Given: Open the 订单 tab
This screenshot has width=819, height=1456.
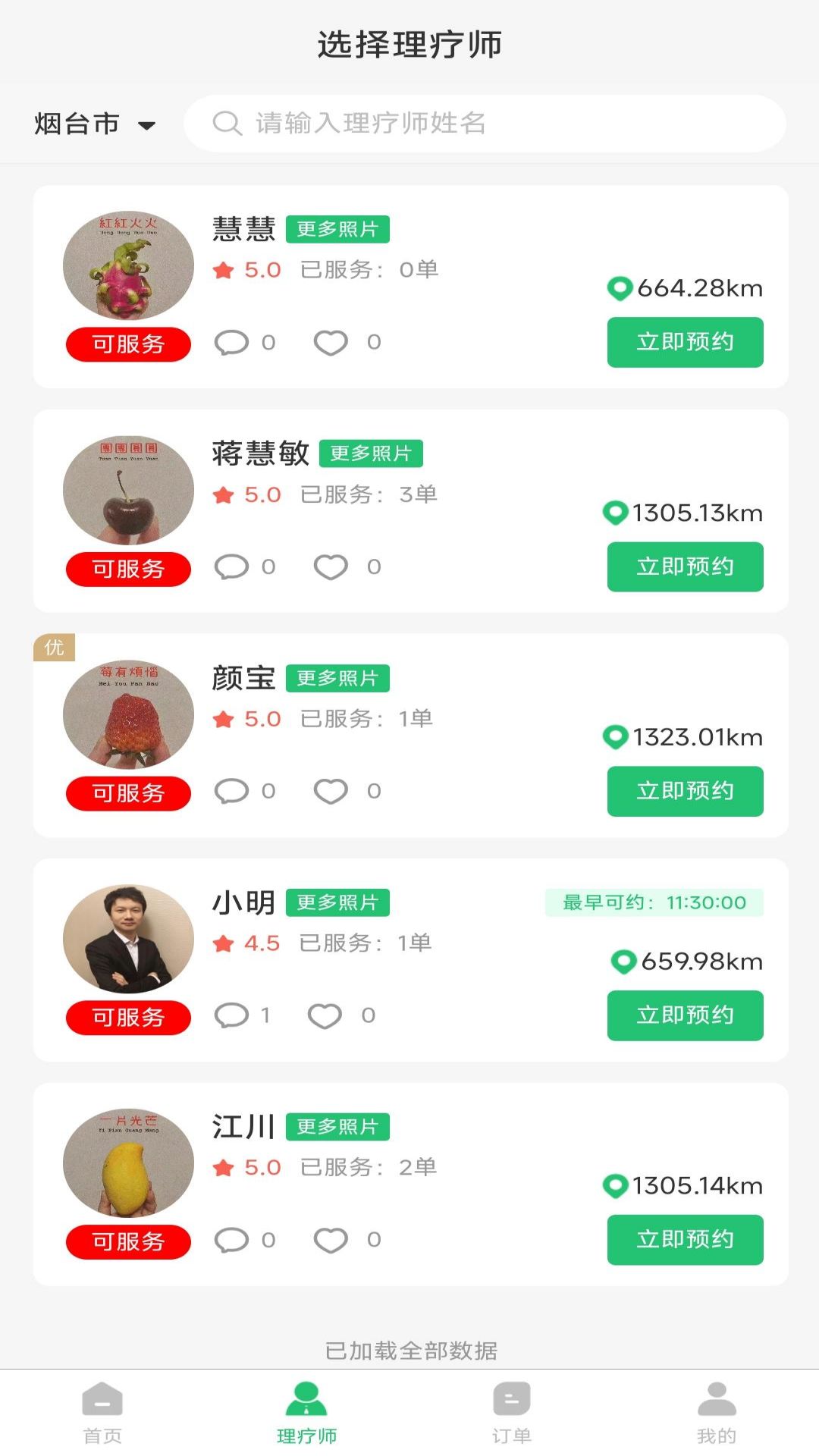Looking at the screenshot, I should (512, 1413).
